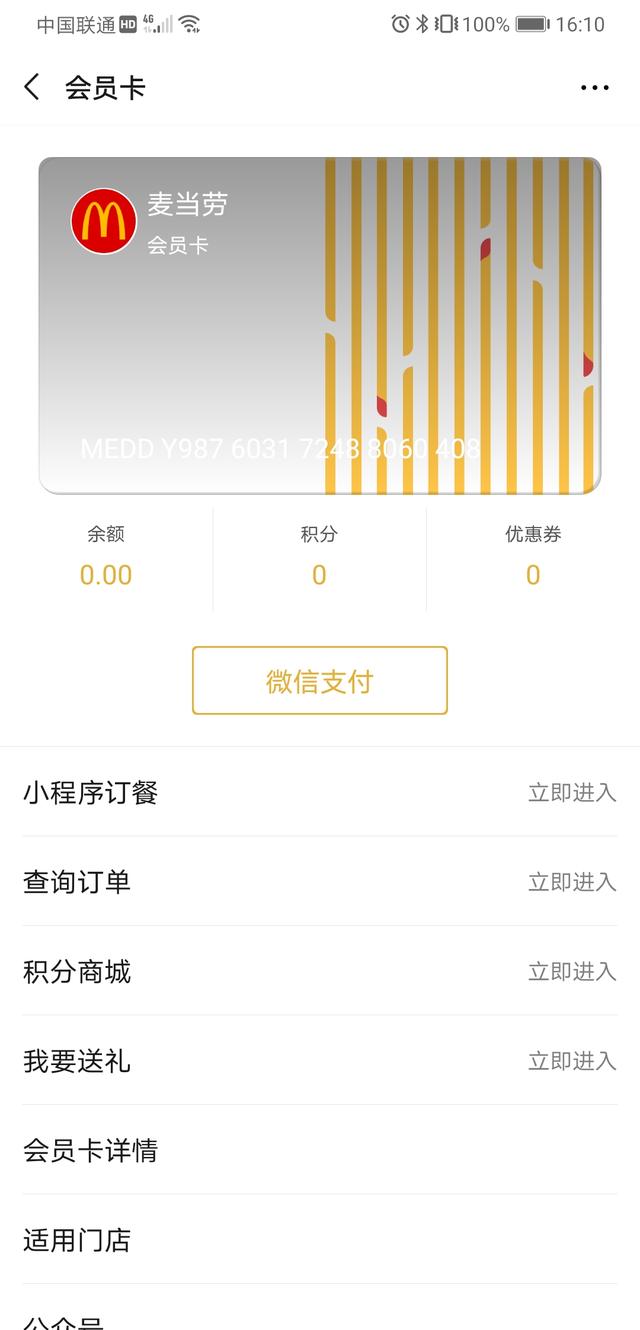View the 余额 balance details

106,558
